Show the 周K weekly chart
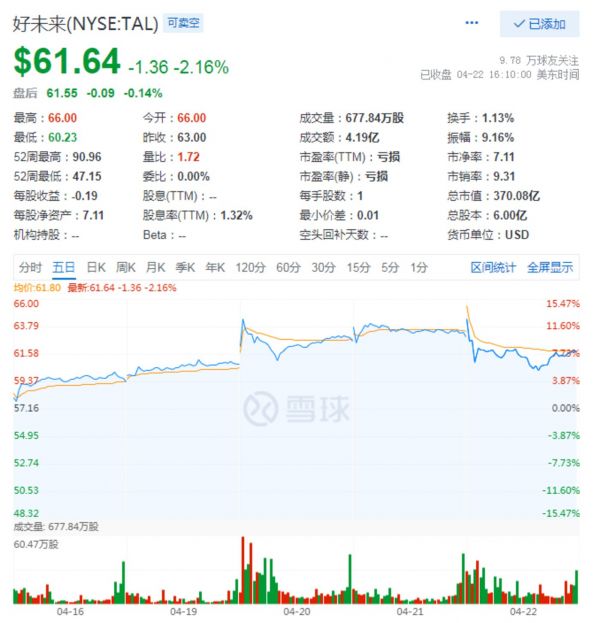This screenshot has height=623, width=600. (x=126, y=267)
